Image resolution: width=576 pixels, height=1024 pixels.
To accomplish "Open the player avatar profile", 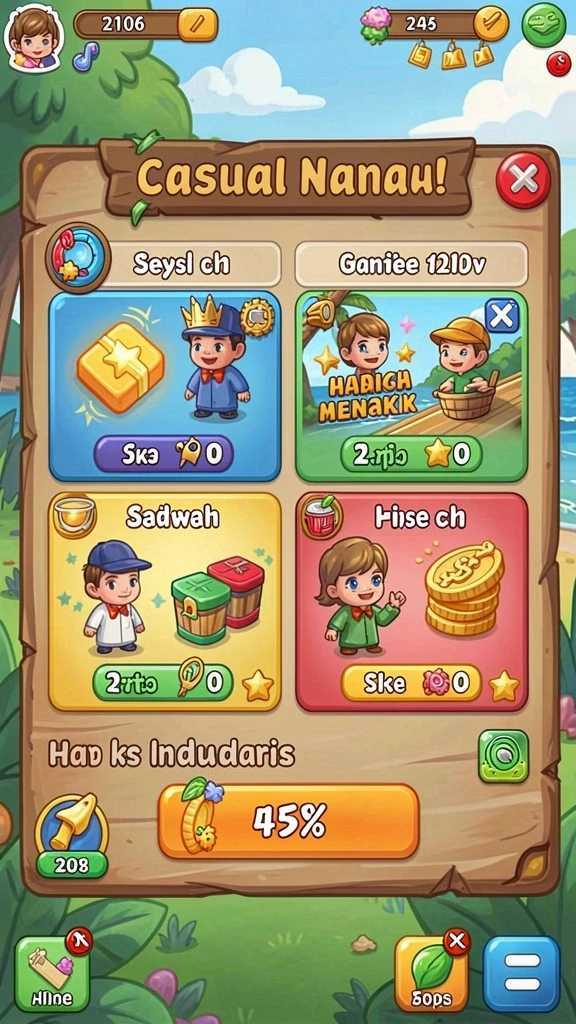I will [x=34, y=37].
